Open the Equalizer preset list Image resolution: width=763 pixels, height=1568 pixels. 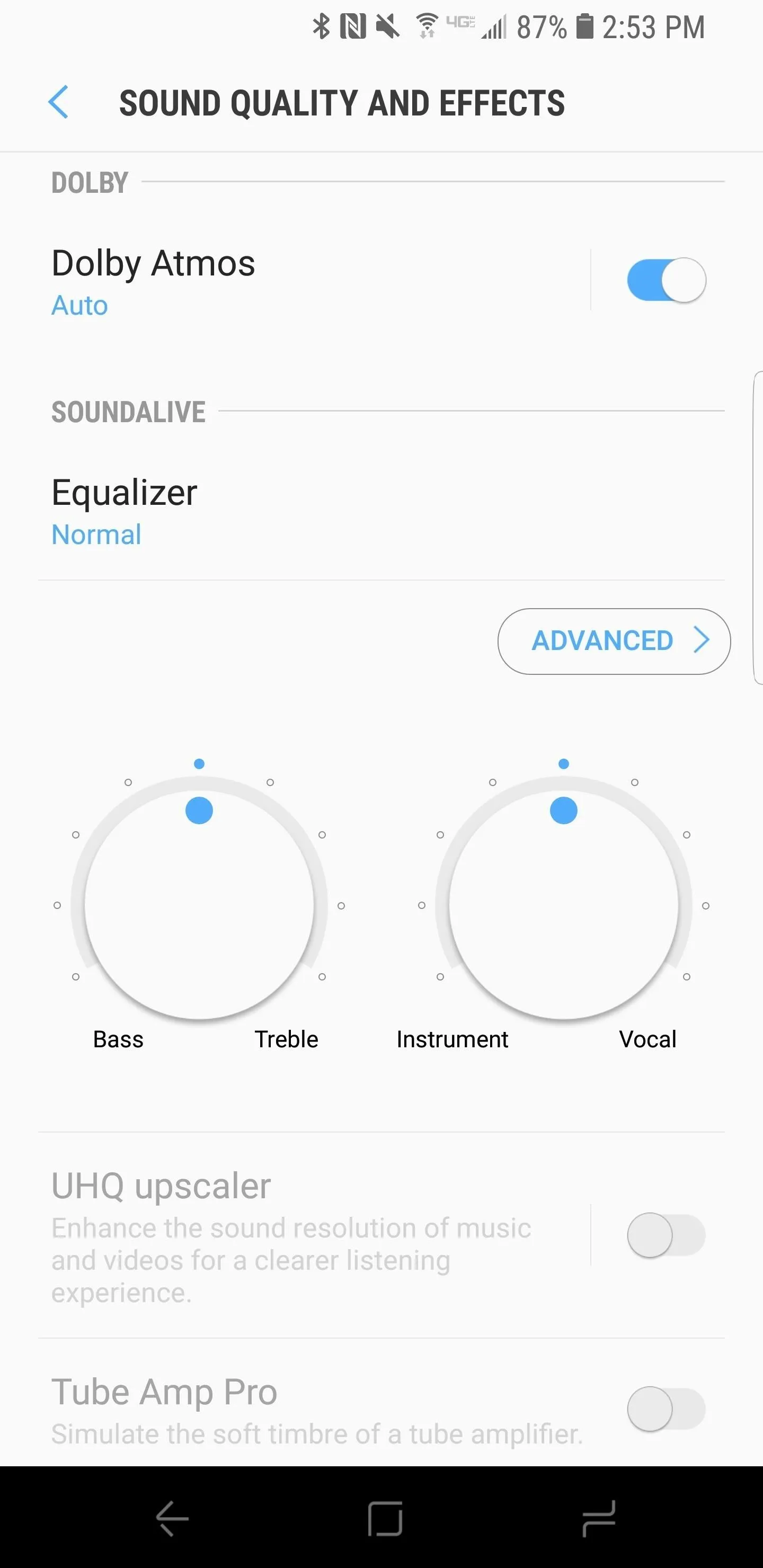tap(381, 511)
